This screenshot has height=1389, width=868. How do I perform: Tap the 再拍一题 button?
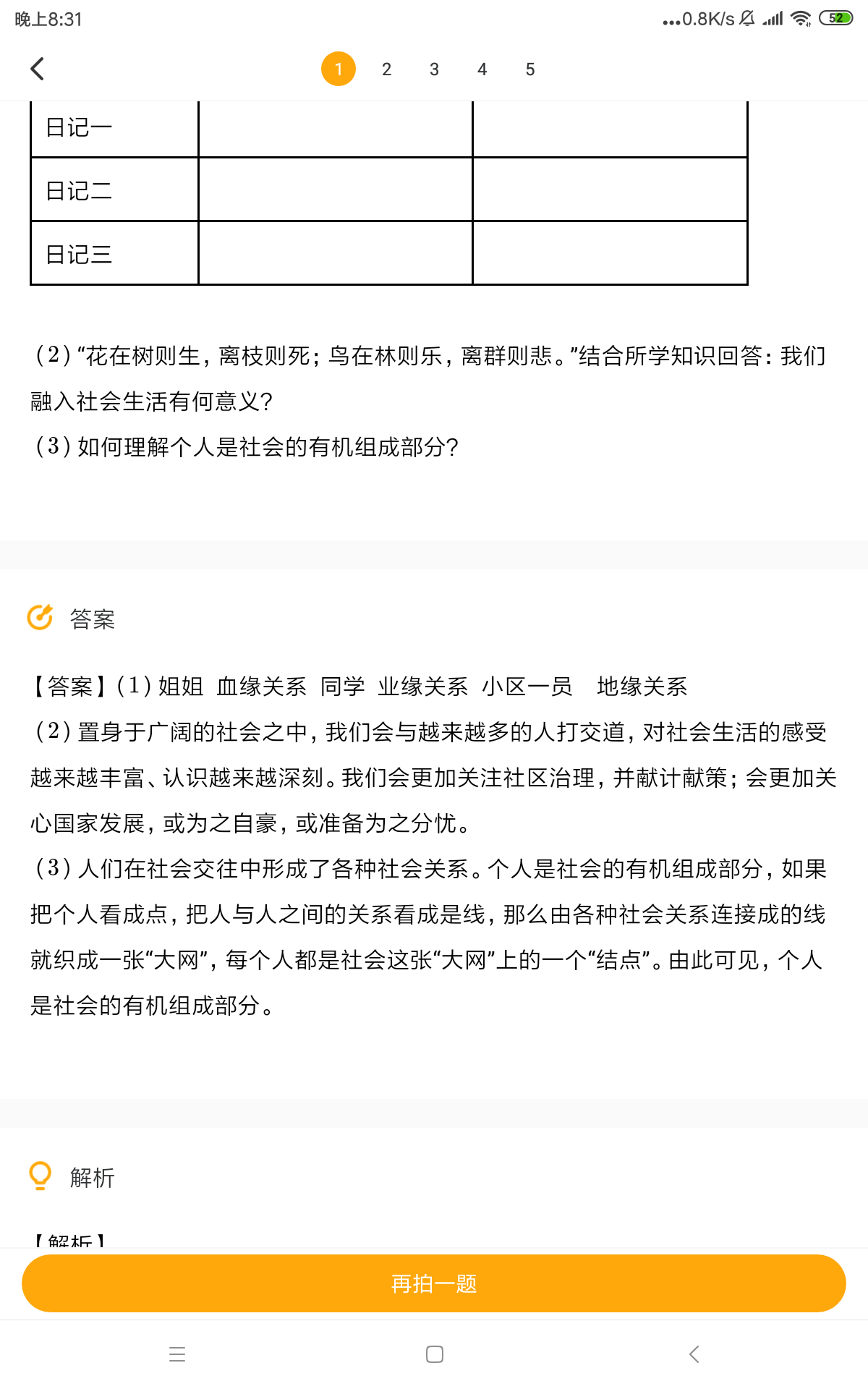point(434,1283)
